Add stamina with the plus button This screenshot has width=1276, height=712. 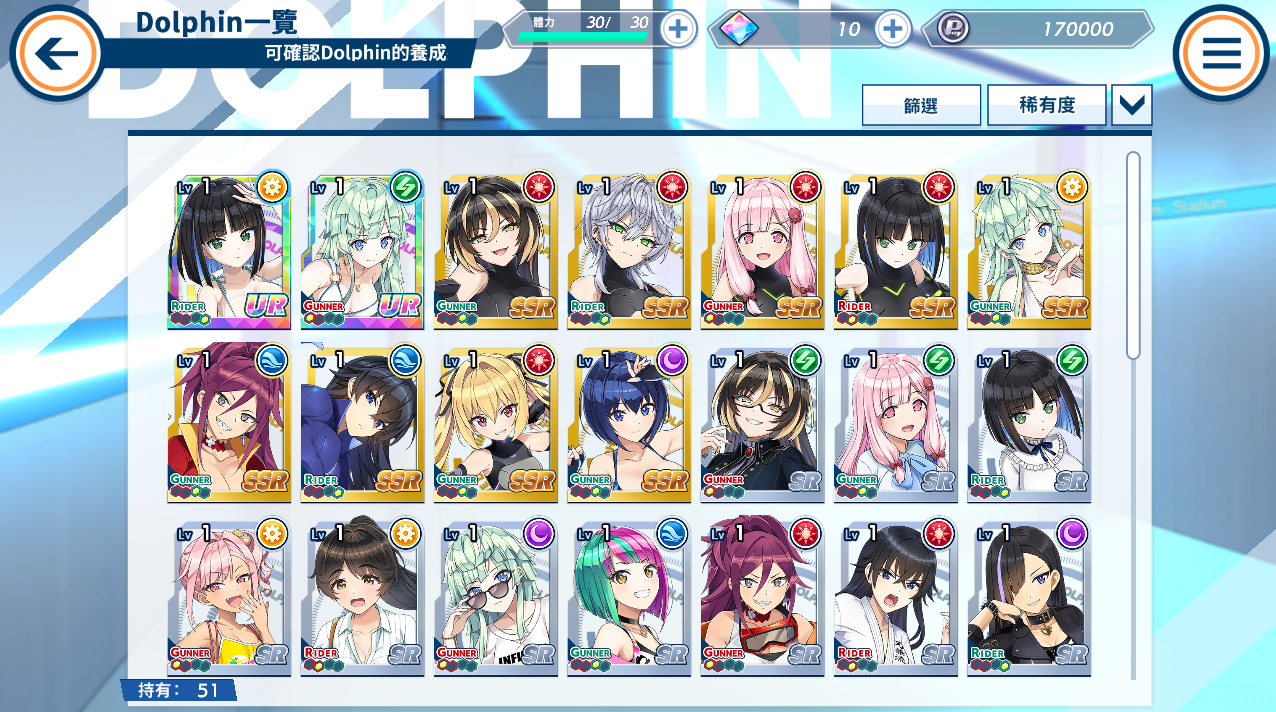678,28
